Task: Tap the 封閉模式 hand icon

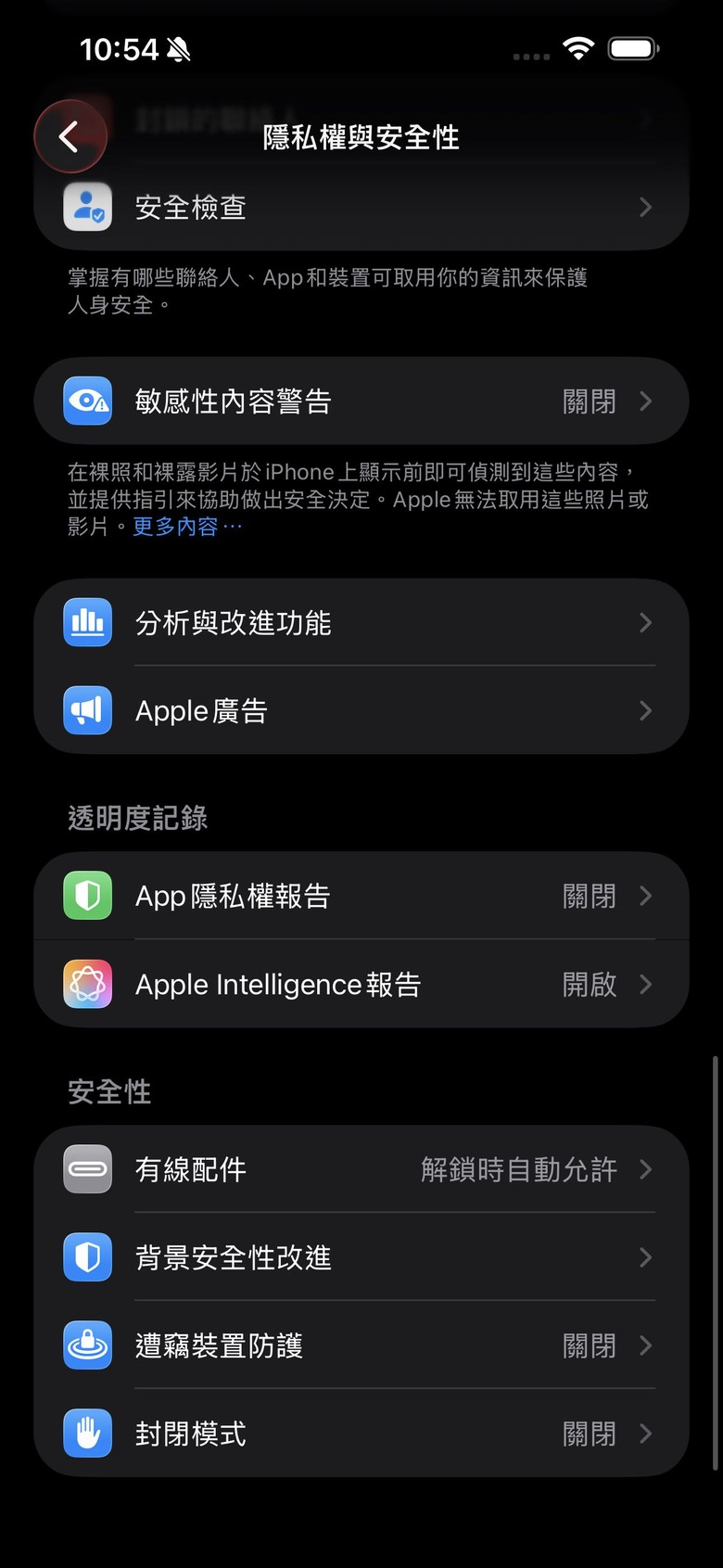Action: coord(86,1434)
